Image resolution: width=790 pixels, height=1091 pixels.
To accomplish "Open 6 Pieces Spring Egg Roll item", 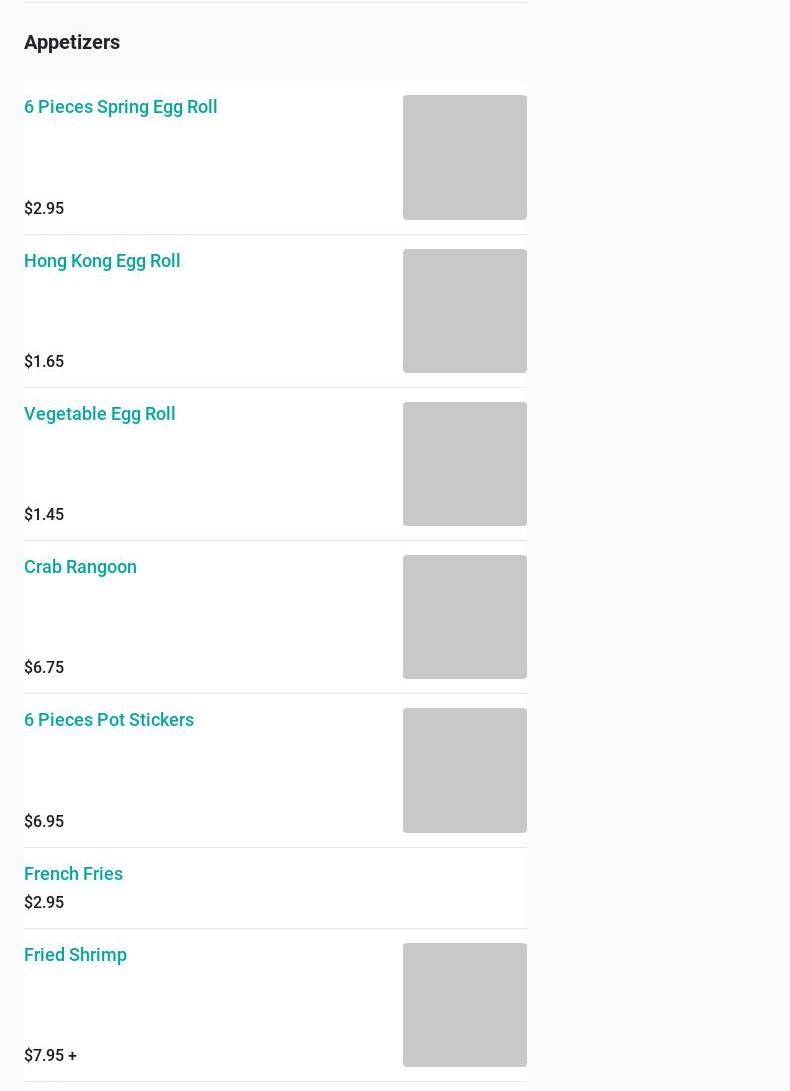I will coord(121,107).
